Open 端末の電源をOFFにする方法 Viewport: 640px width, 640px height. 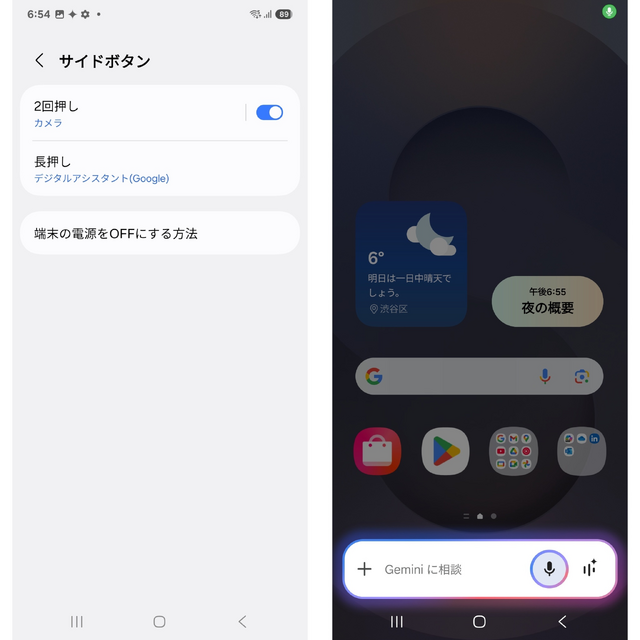160,233
